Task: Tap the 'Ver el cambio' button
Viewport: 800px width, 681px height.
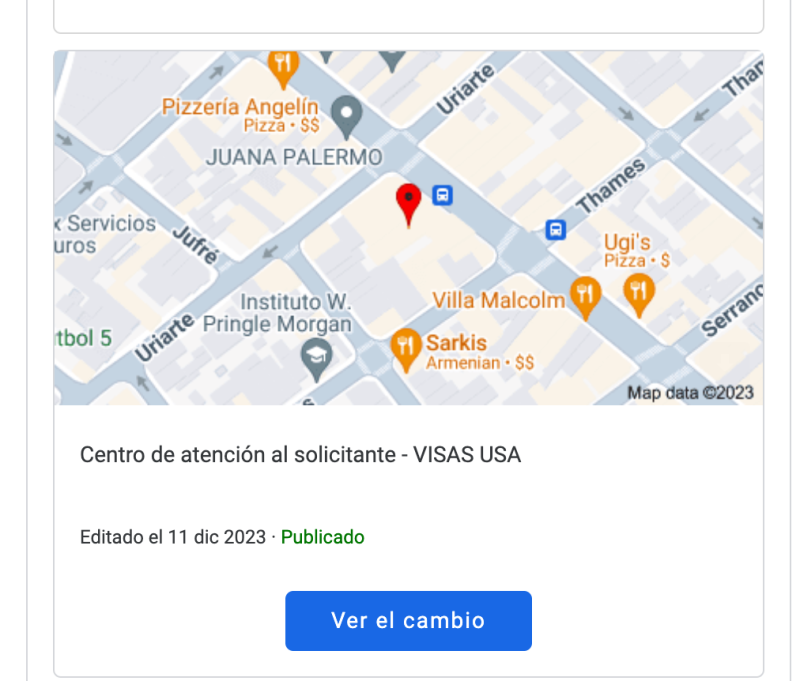Action: coord(408,620)
